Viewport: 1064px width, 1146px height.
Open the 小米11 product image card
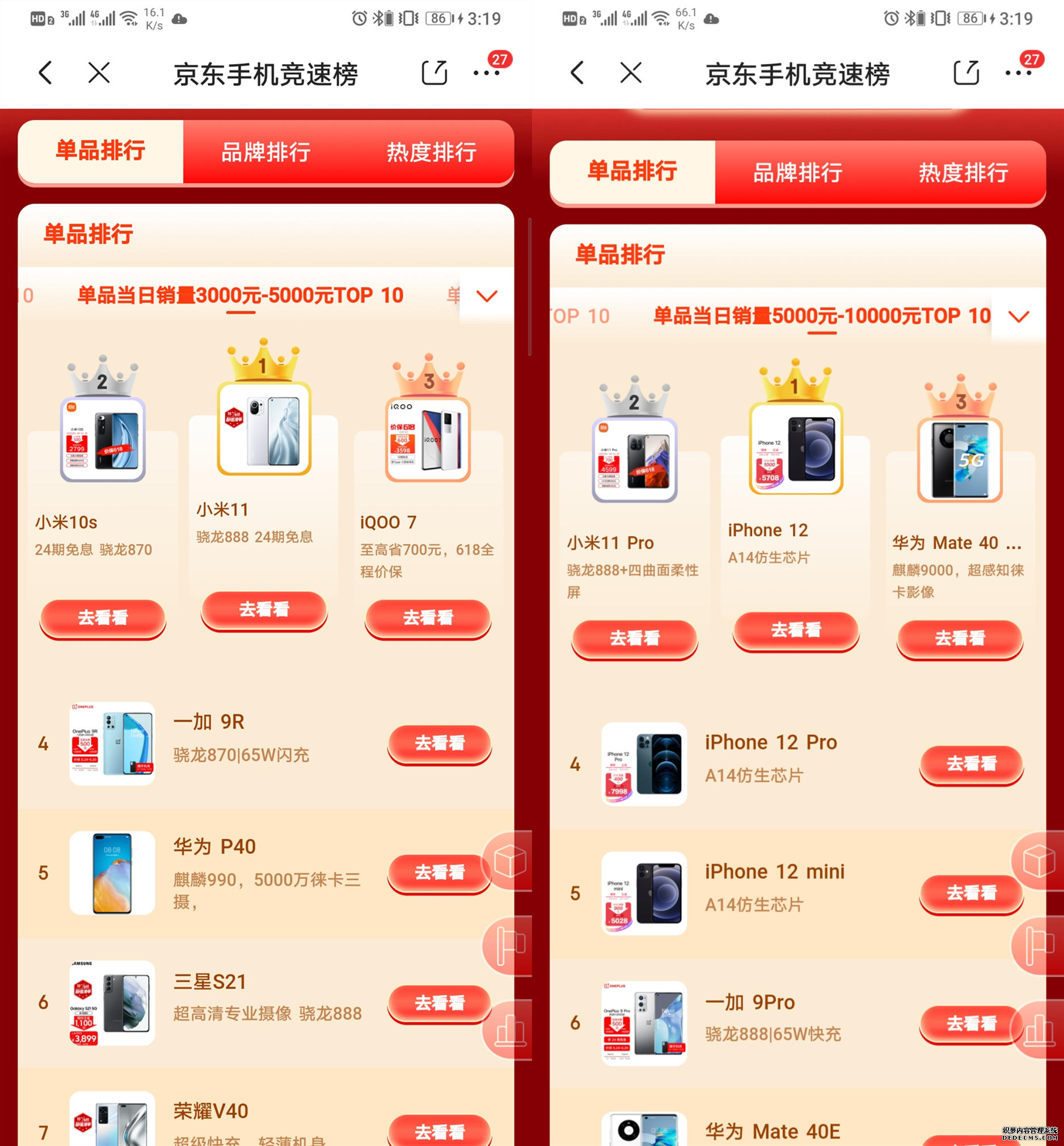pos(264,429)
